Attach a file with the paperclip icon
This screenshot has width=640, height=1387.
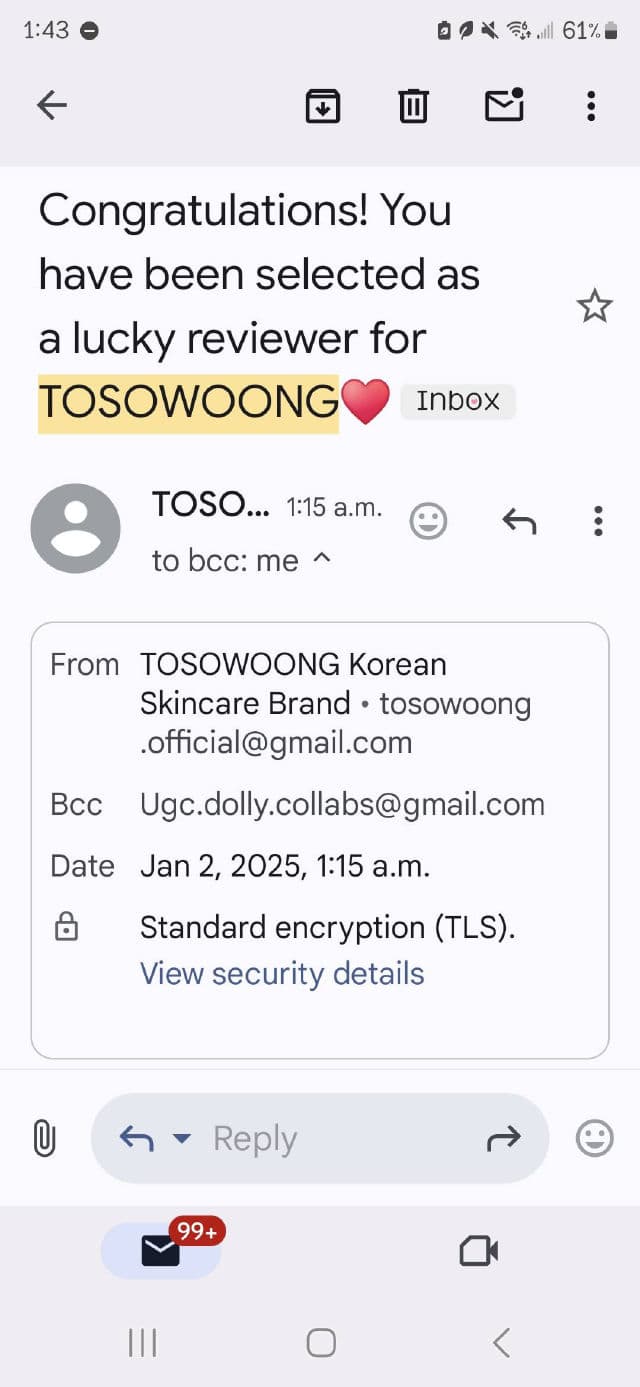point(44,1138)
